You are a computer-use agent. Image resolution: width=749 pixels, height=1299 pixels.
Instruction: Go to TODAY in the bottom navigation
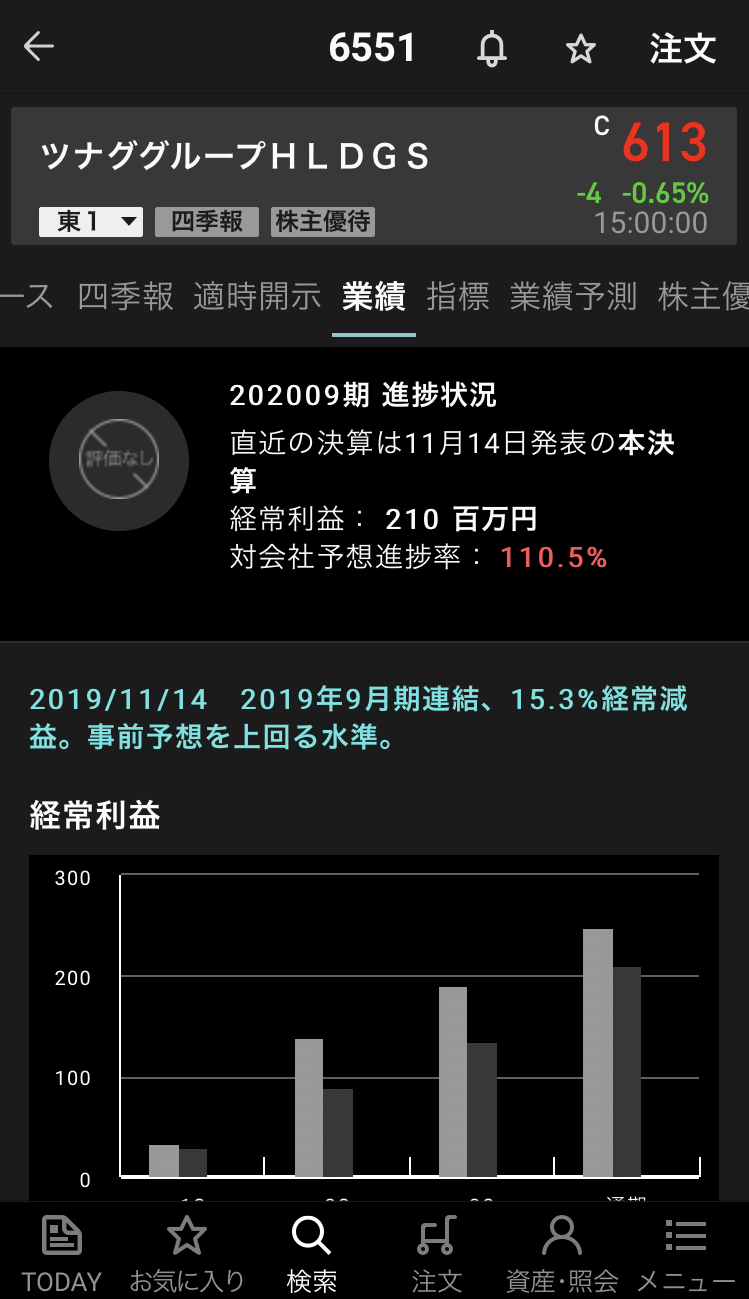pyautogui.click(x=62, y=1251)
